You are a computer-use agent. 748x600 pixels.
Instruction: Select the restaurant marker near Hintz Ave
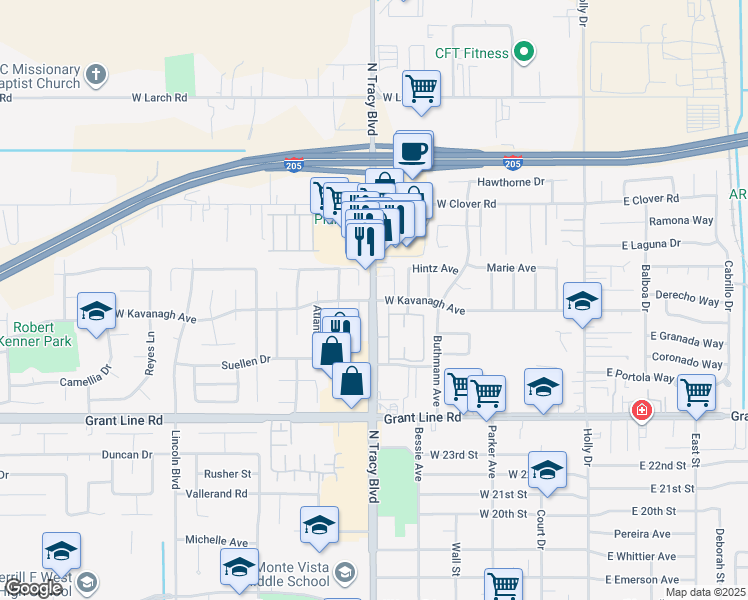tap(365, 240)
